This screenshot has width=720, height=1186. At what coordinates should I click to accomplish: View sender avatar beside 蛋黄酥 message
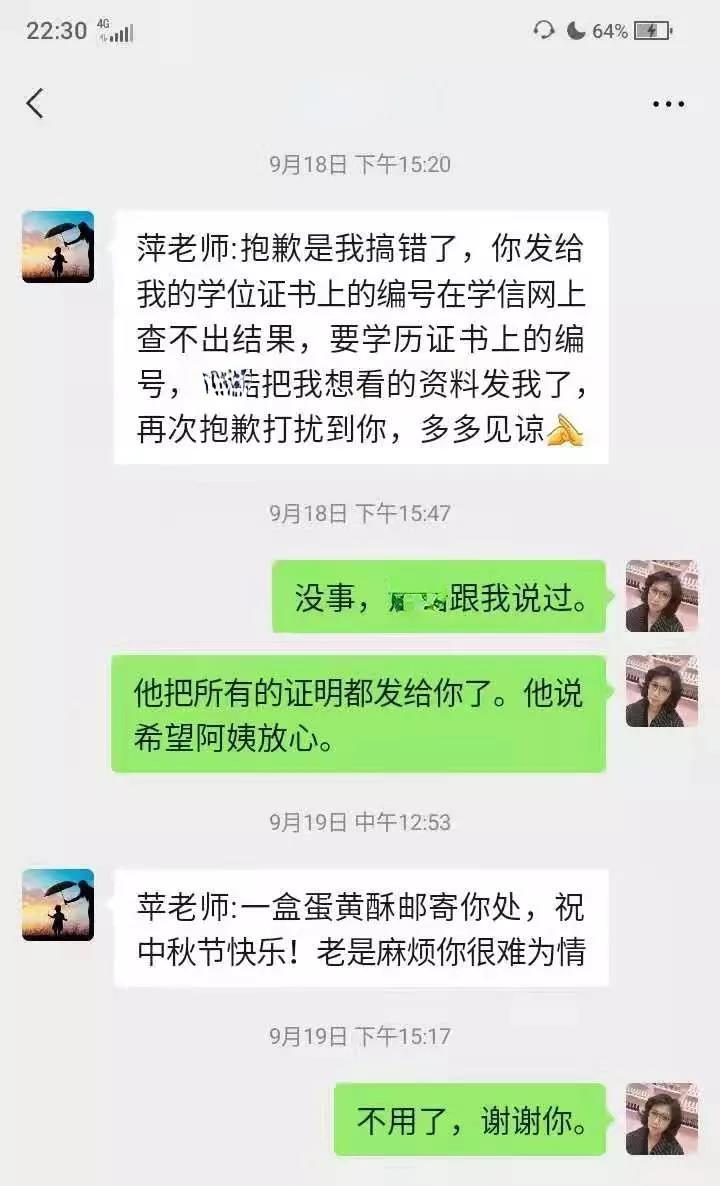point(58,905)
